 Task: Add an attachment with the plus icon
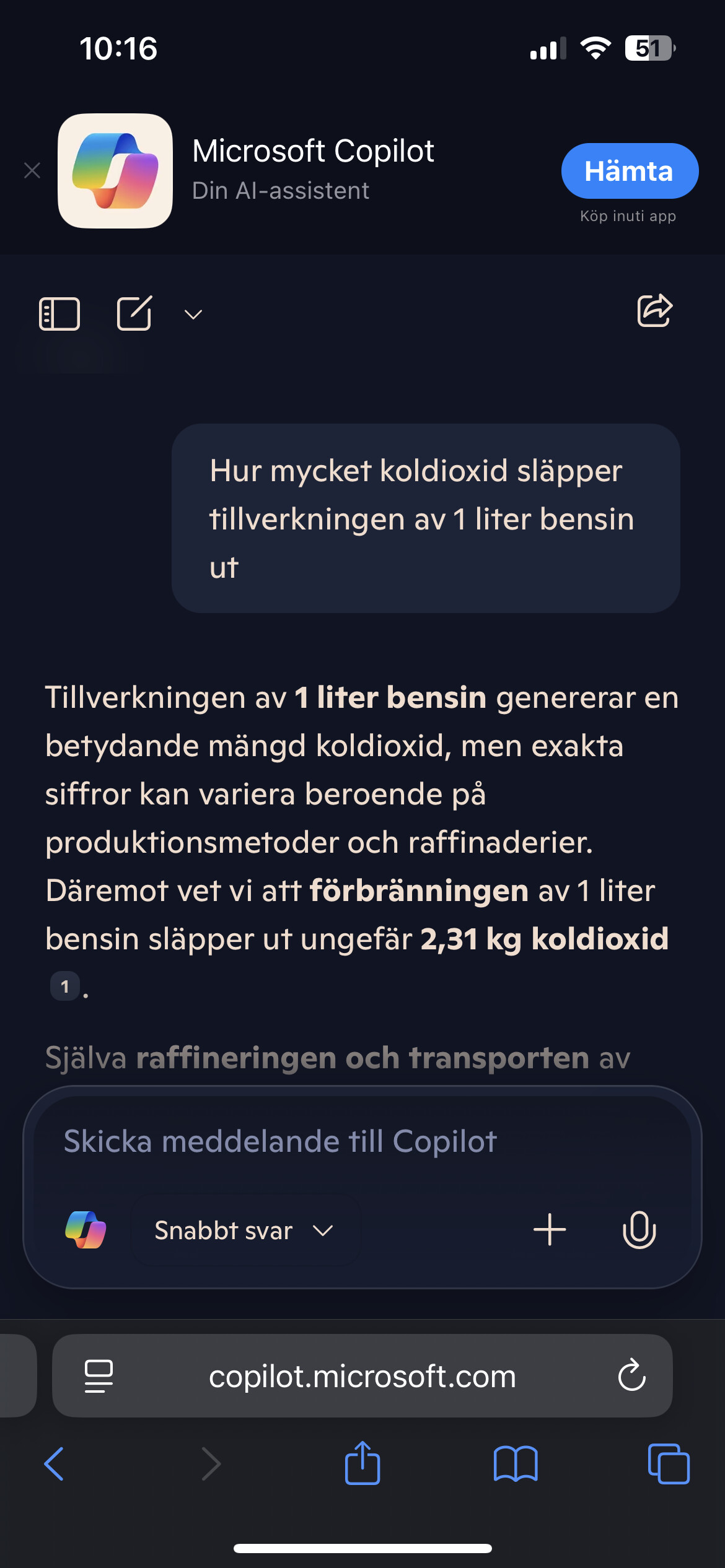point(550,1229)
